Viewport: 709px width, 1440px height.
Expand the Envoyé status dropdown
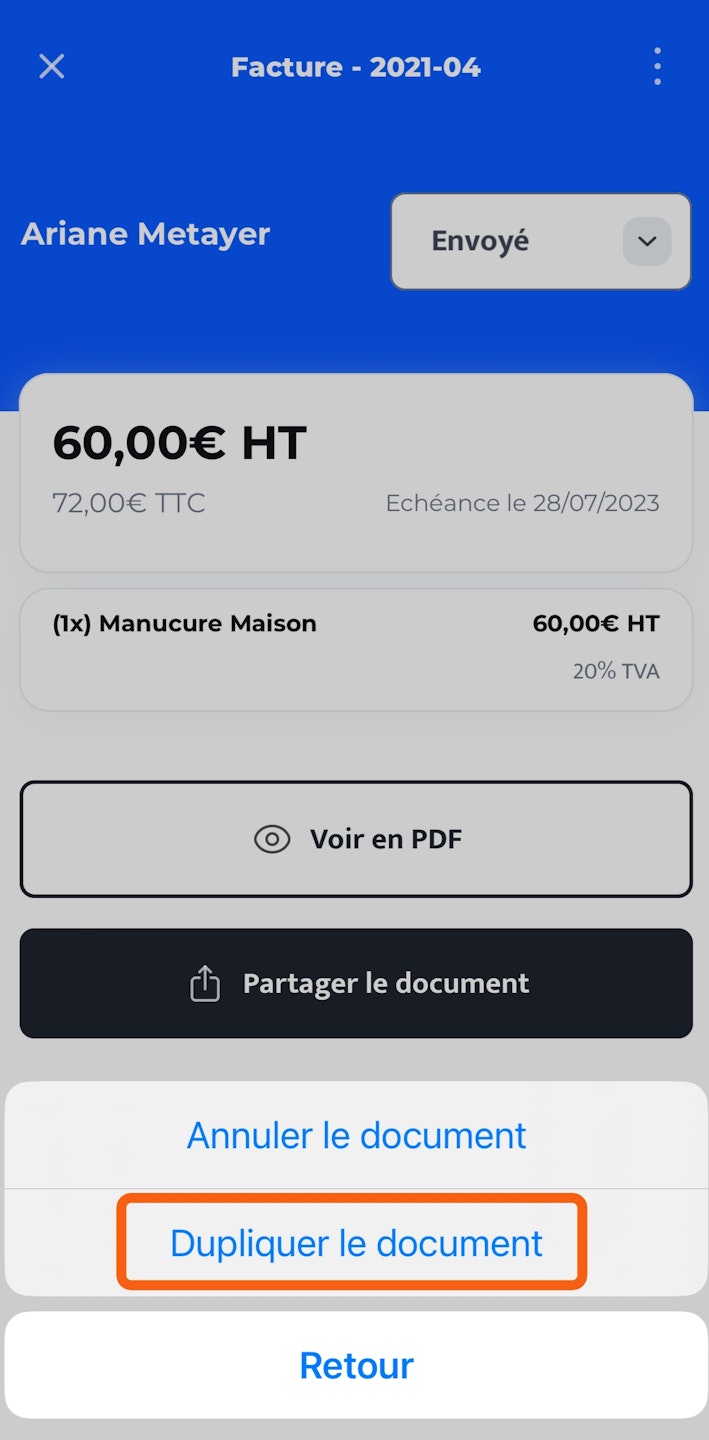[x=541, y=241]
